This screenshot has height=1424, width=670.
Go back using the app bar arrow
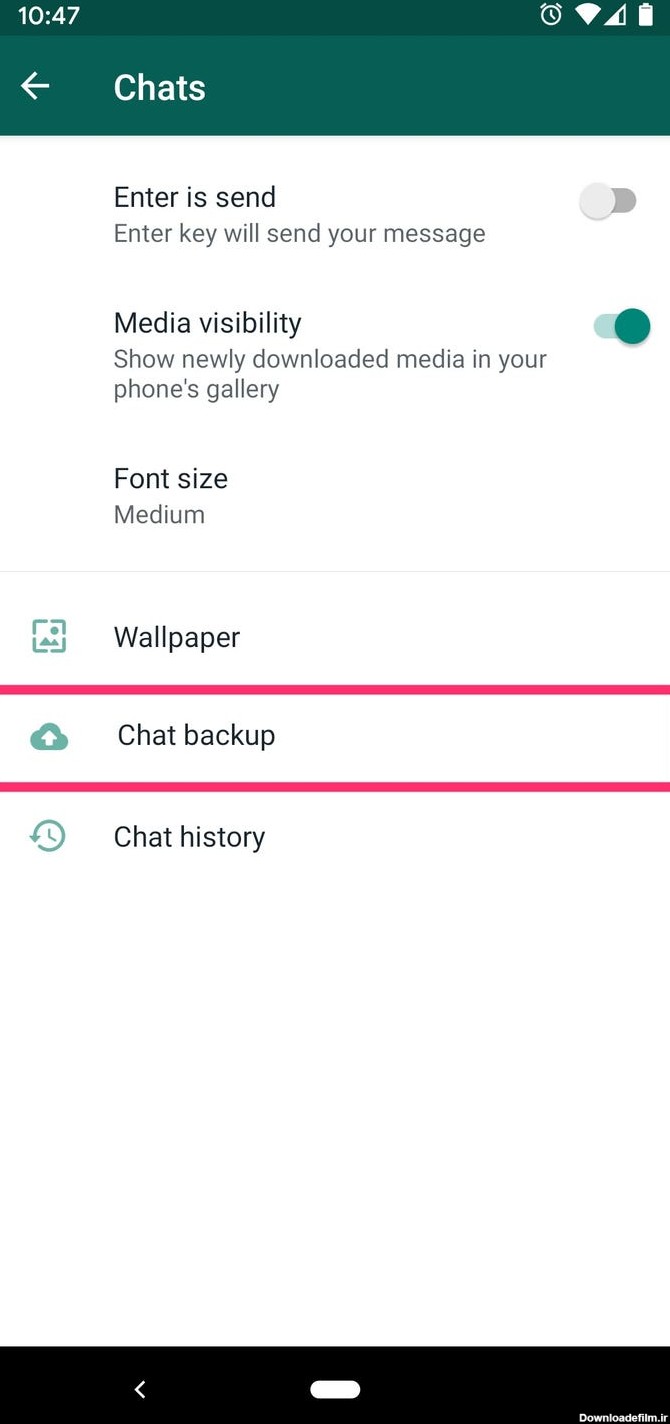35,87
